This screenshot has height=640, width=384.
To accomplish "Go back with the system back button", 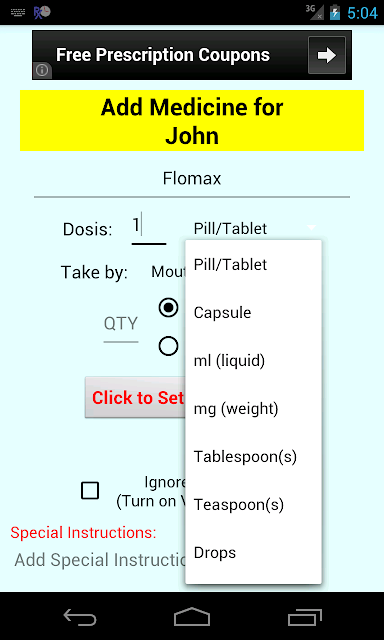I will (80, 617).
